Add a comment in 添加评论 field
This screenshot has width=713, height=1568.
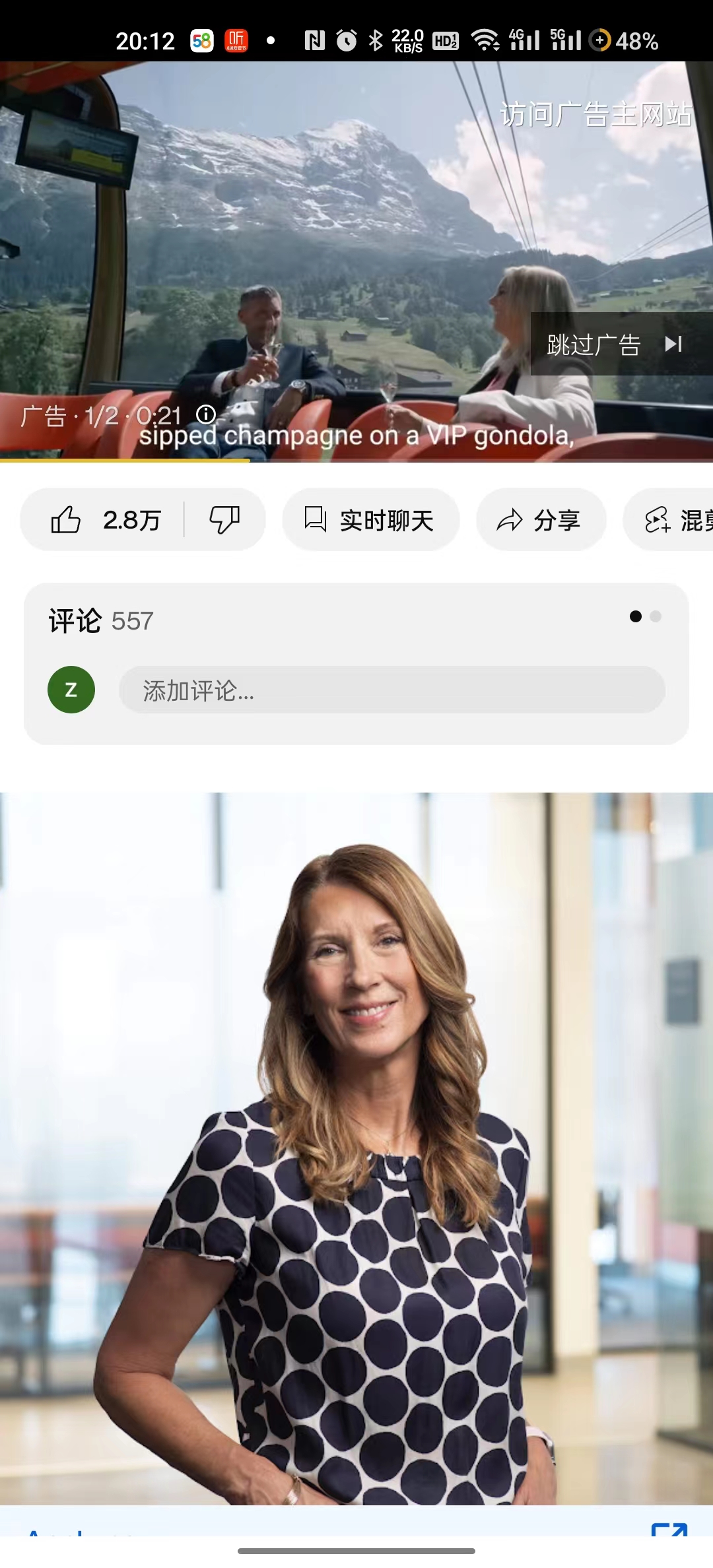(392, 690)
